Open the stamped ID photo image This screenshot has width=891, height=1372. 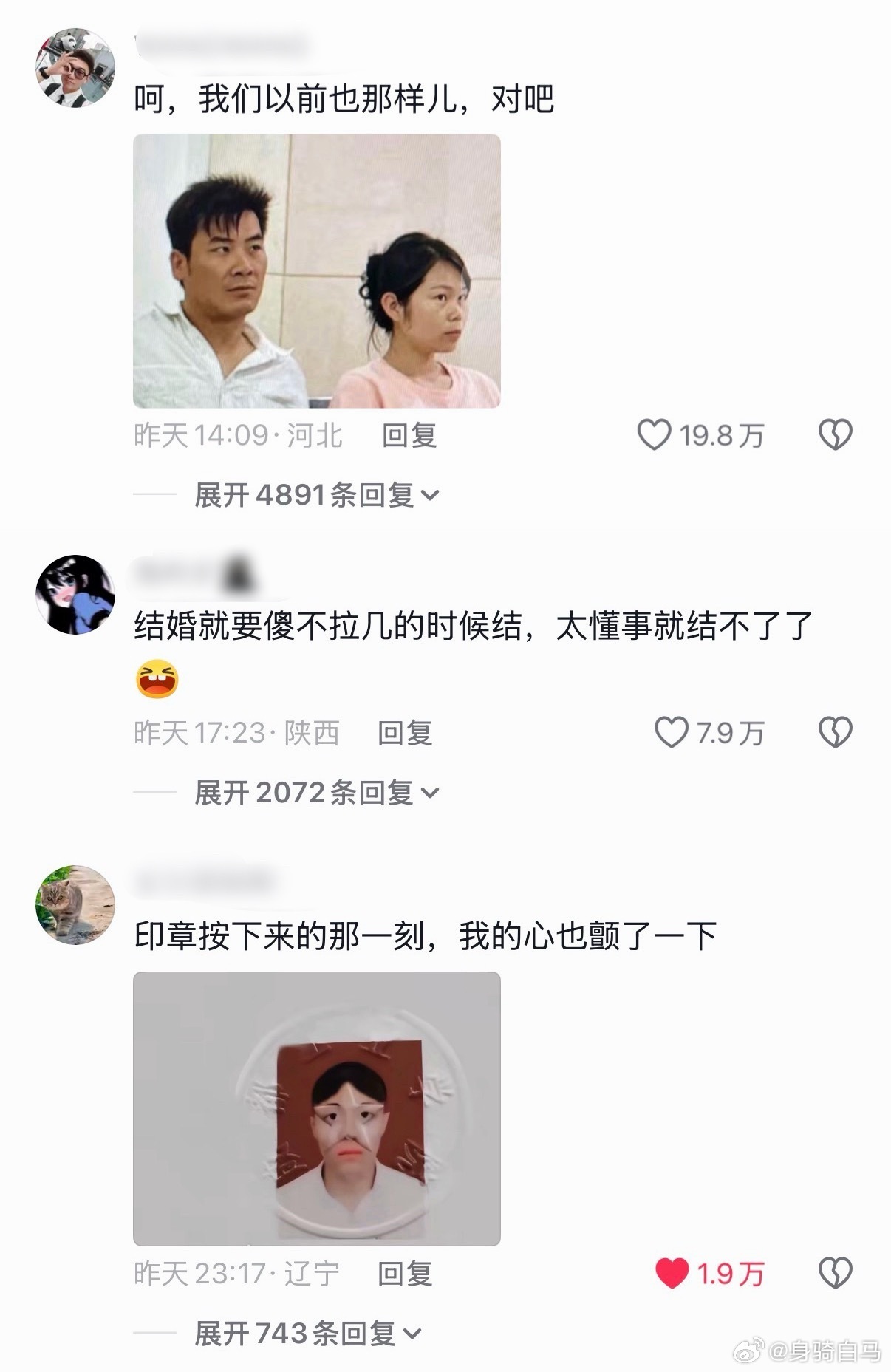317,1108
